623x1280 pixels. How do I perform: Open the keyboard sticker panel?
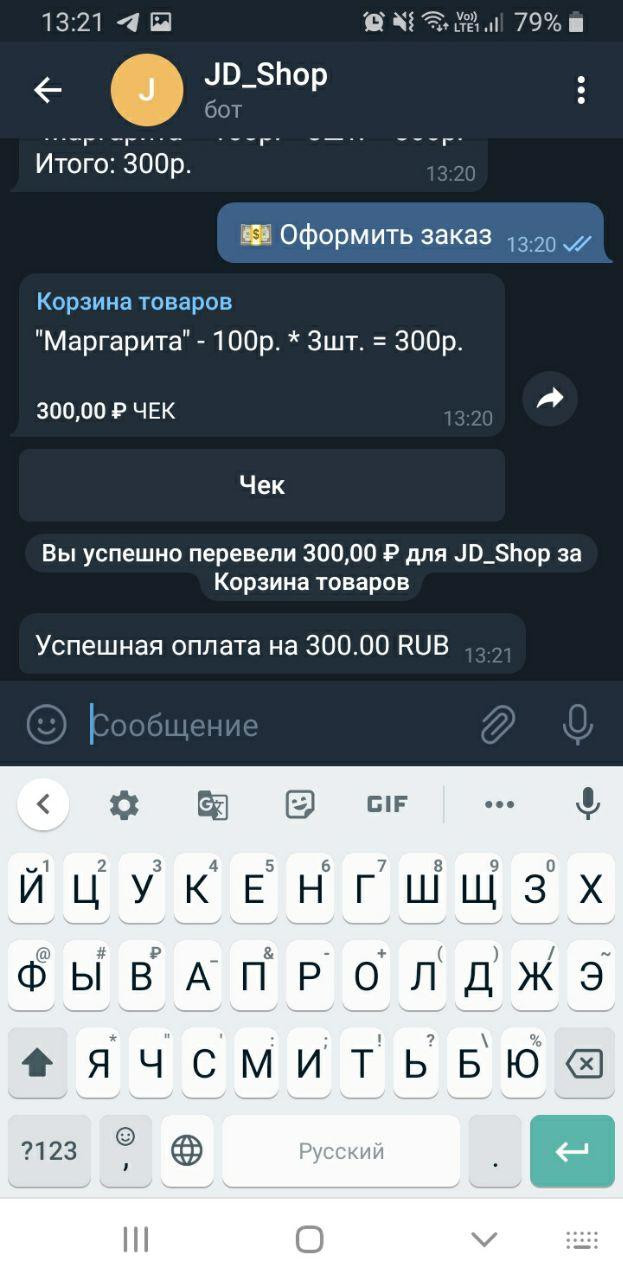click(x=300, y=804)
